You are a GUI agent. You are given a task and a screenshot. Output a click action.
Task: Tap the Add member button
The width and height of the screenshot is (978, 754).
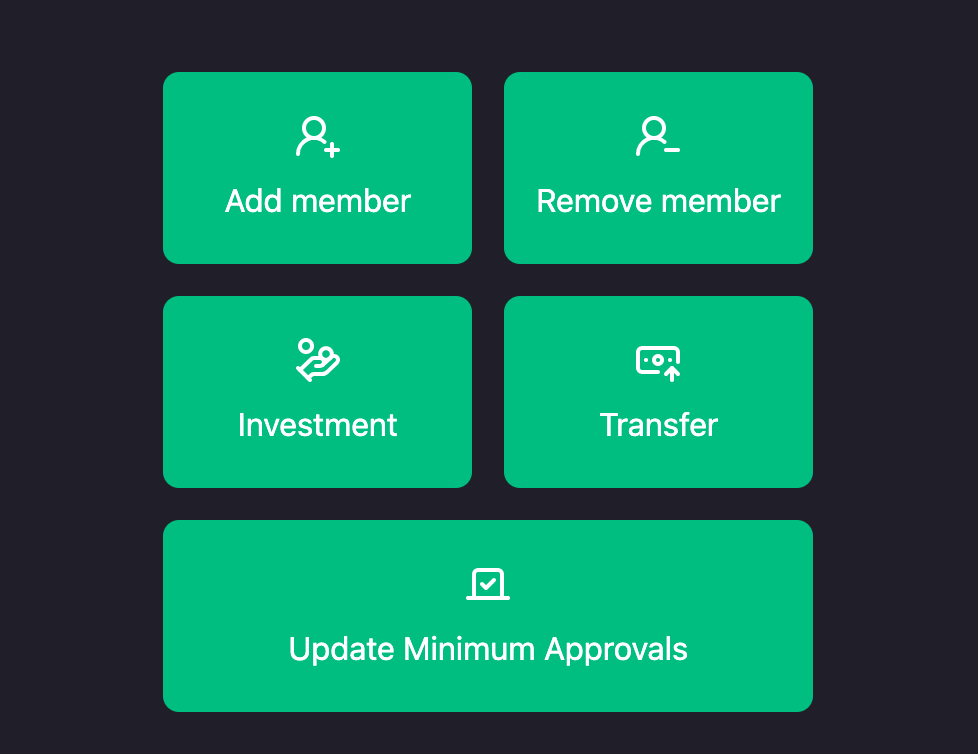[x=317, y=168]
